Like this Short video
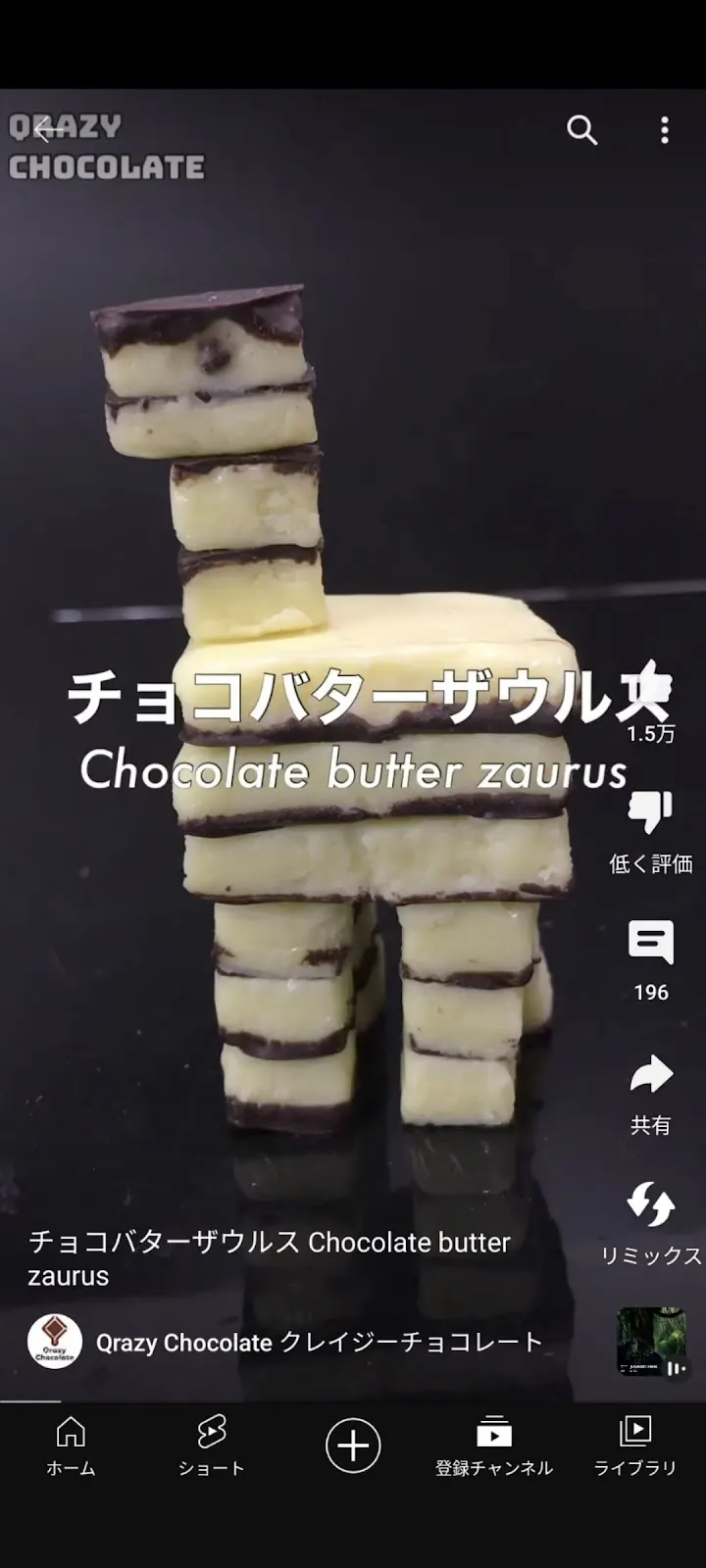The width and height of the screenshot is (706, 1568). [650, 686]
